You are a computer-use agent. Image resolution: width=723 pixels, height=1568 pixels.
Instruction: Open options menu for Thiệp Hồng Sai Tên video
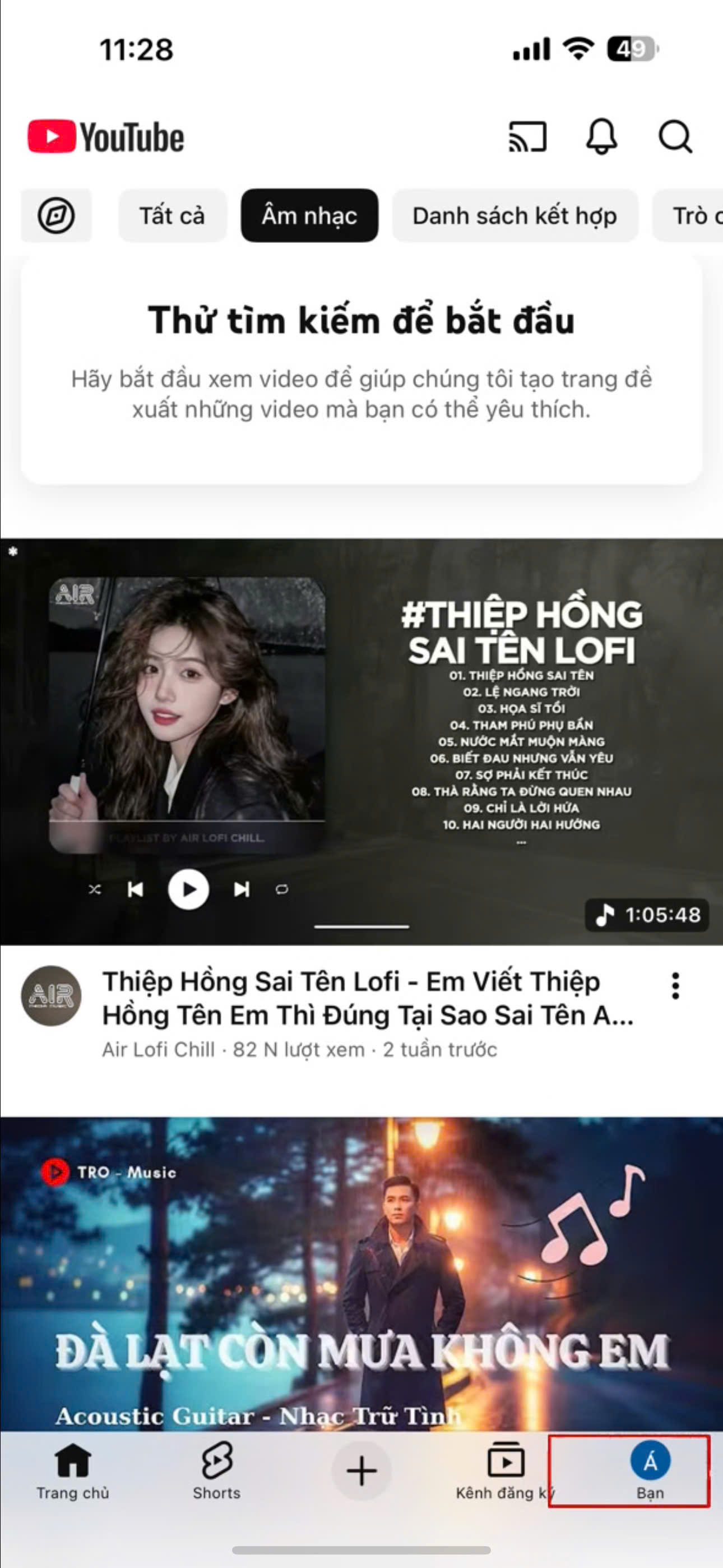pyautogui.click(x=675, y=985)
